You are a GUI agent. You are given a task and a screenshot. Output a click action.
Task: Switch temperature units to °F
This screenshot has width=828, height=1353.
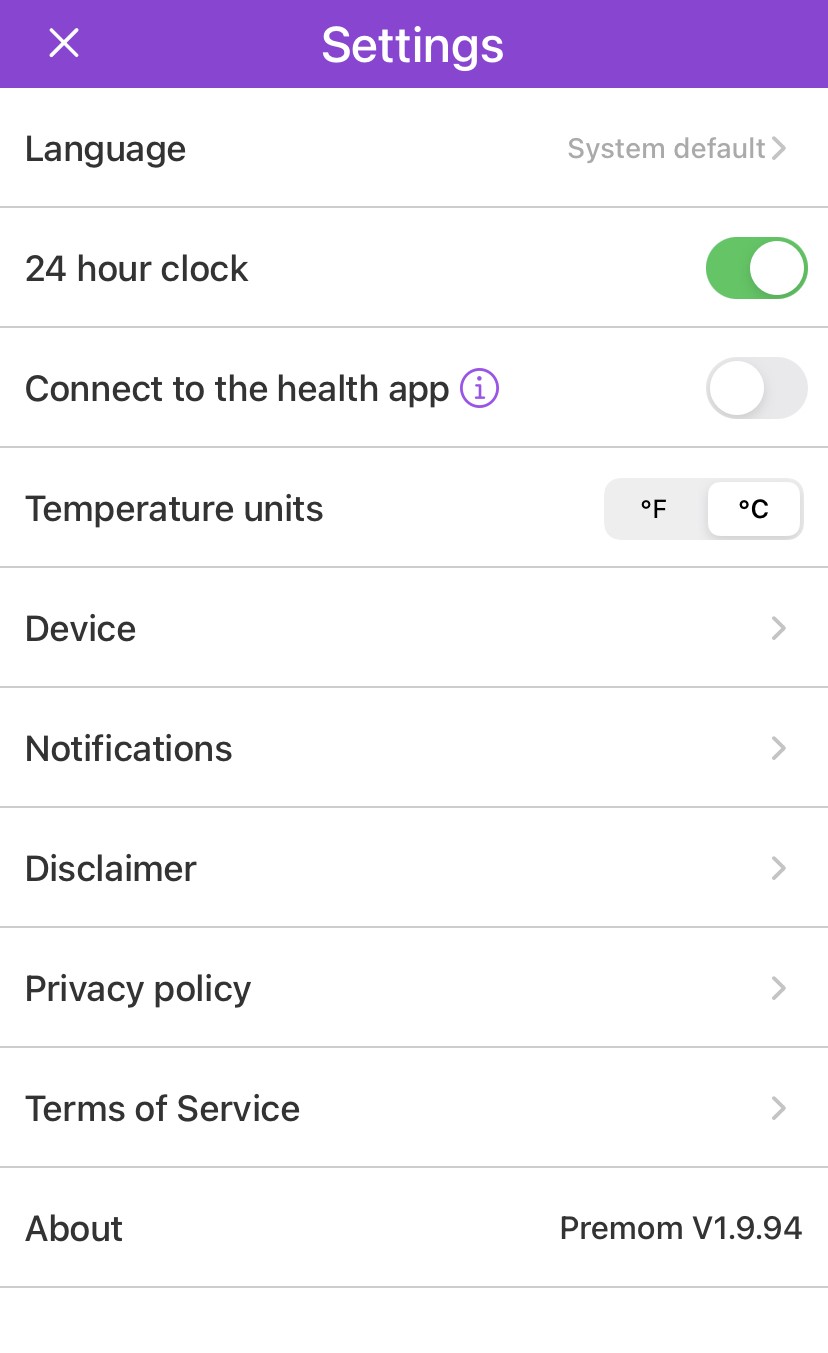pyautogui.click(x=654, y=509)
